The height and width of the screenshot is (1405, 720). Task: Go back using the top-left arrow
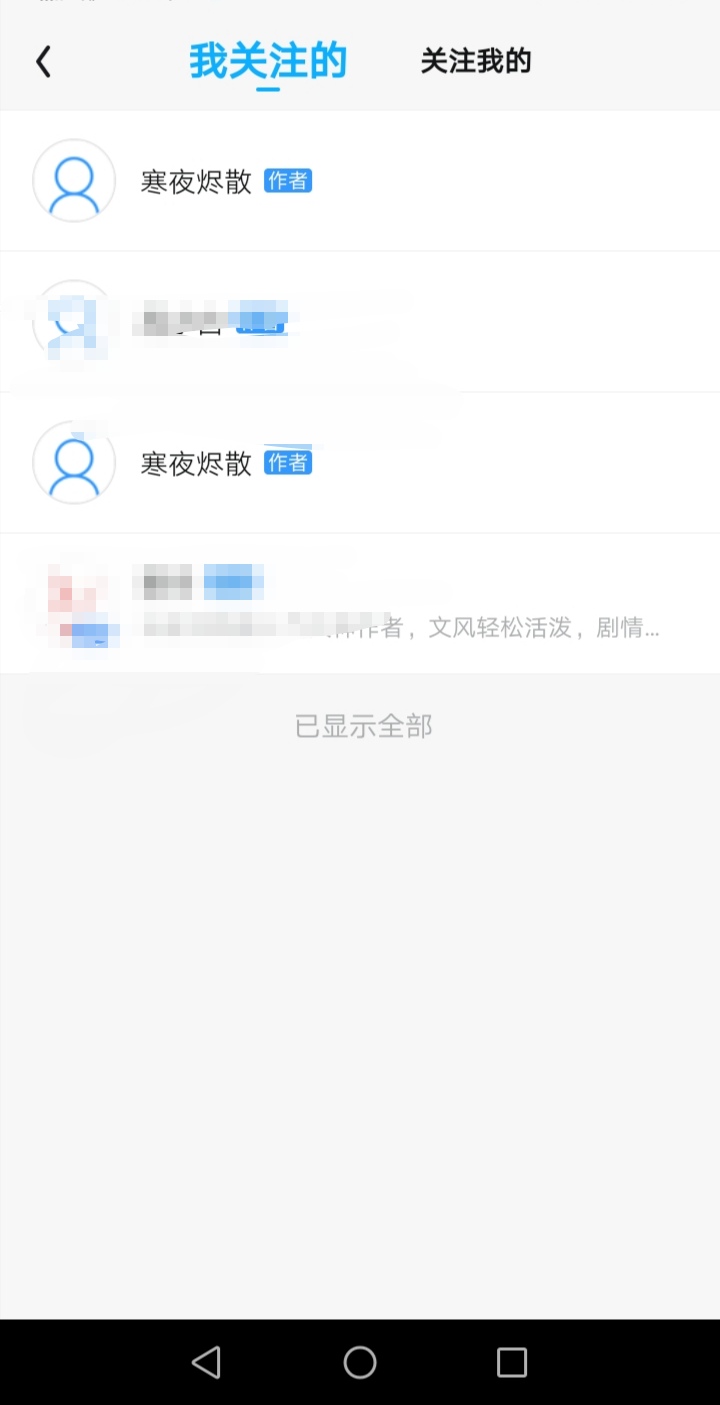(43, 62)
